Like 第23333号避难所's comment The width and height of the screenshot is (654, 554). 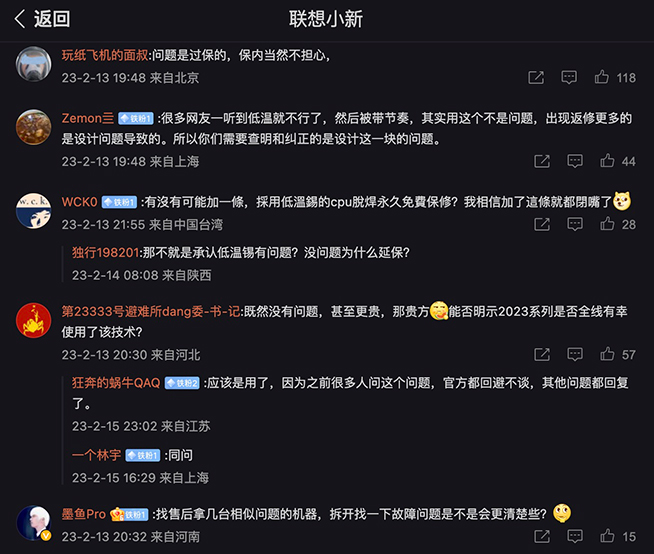pos(602,354)
